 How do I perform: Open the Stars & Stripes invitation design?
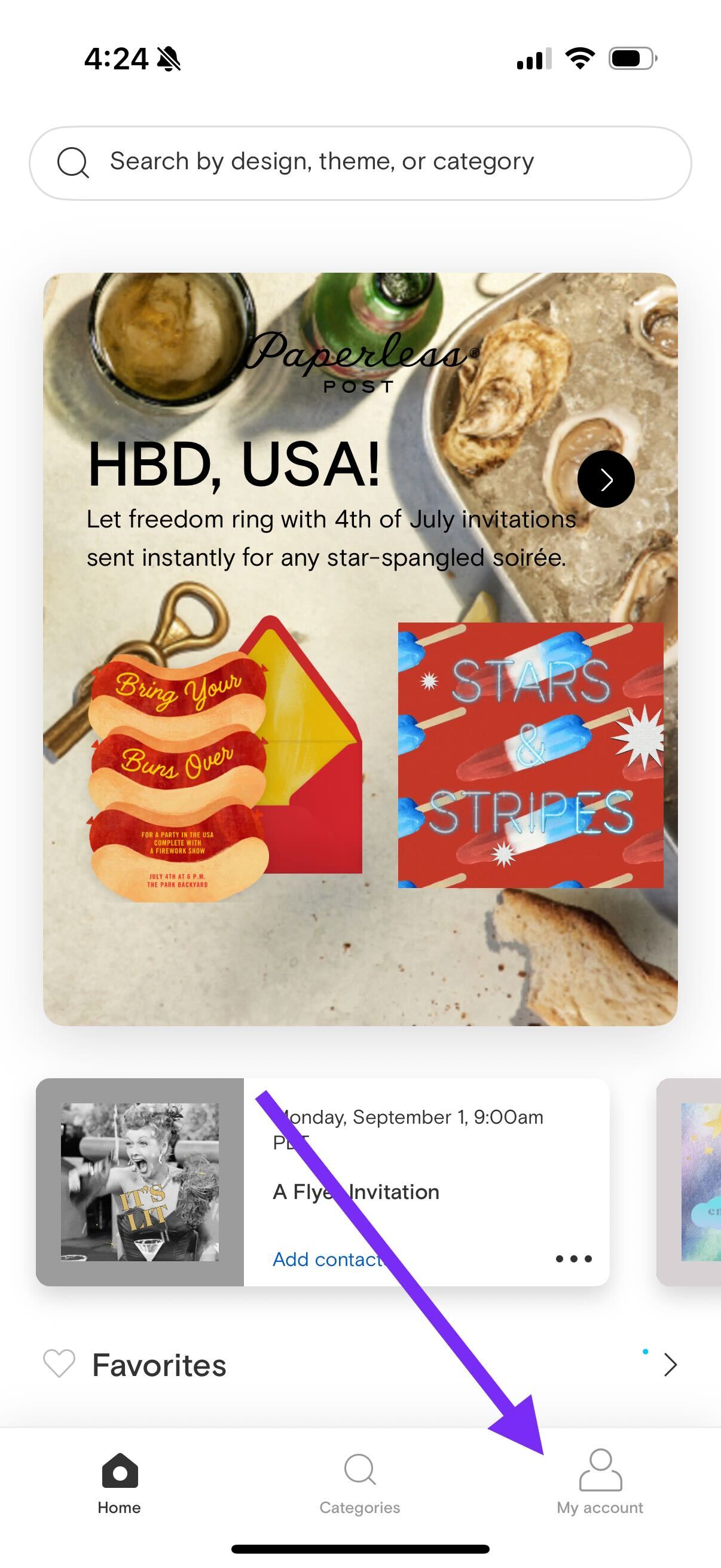(x=530, y=755)
